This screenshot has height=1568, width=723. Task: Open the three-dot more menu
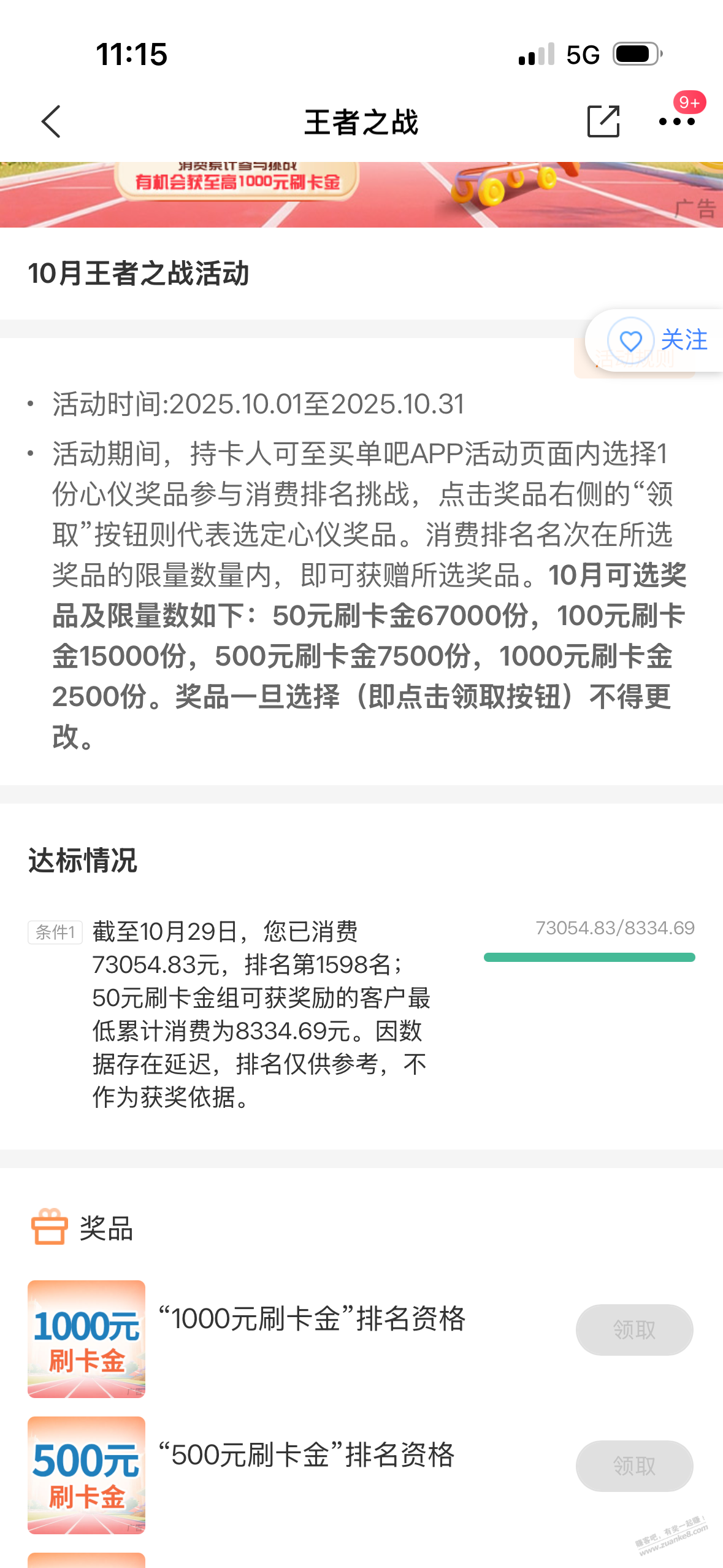pyautogui.click(x=676, y=121)
